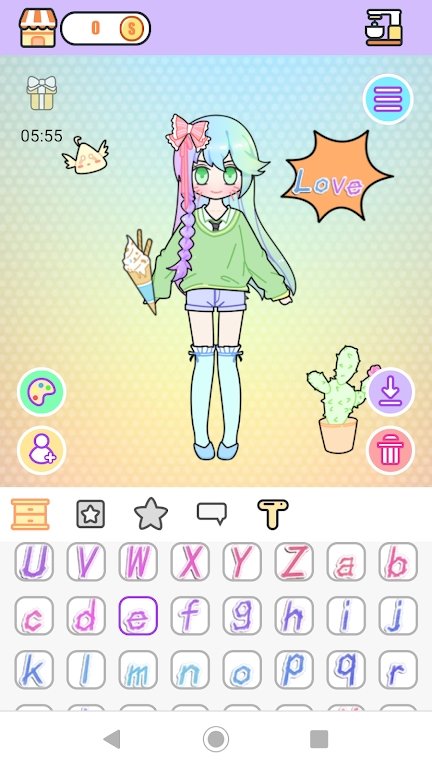This screenshot has height=768, width=432.
Task: Switch to the framed star tab
Action: [x=91, y=514]
